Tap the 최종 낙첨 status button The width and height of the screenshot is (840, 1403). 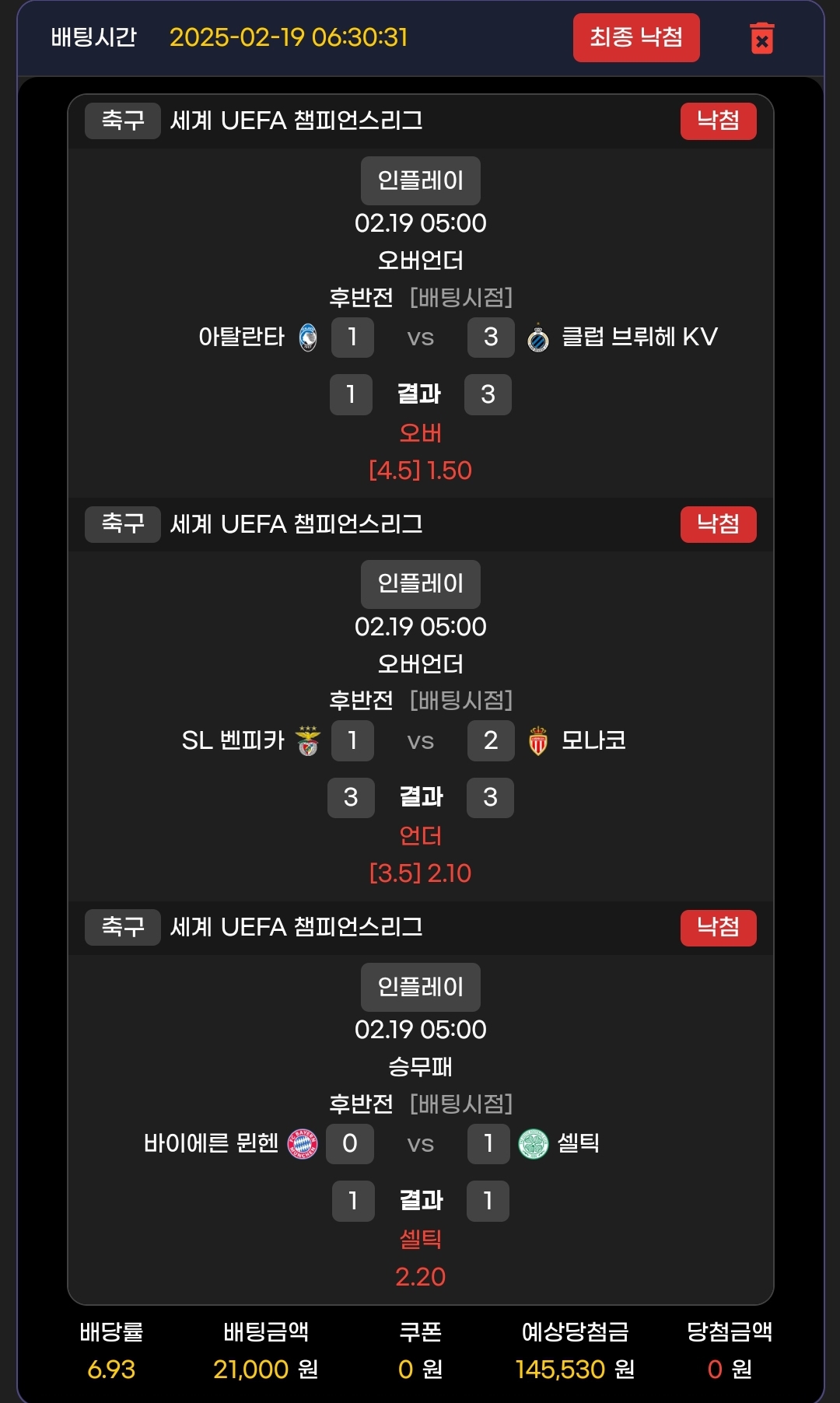click(635, 37)
